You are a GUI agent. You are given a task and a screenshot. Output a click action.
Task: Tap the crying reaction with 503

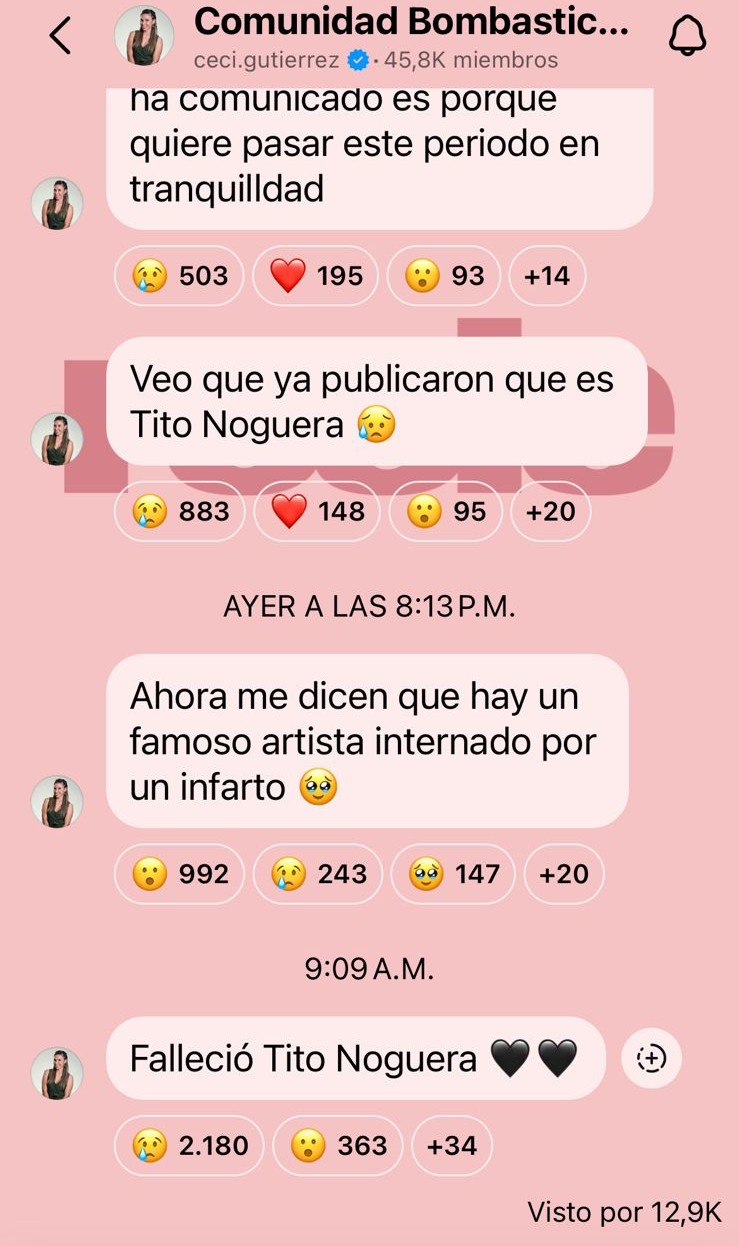point(180,276)
